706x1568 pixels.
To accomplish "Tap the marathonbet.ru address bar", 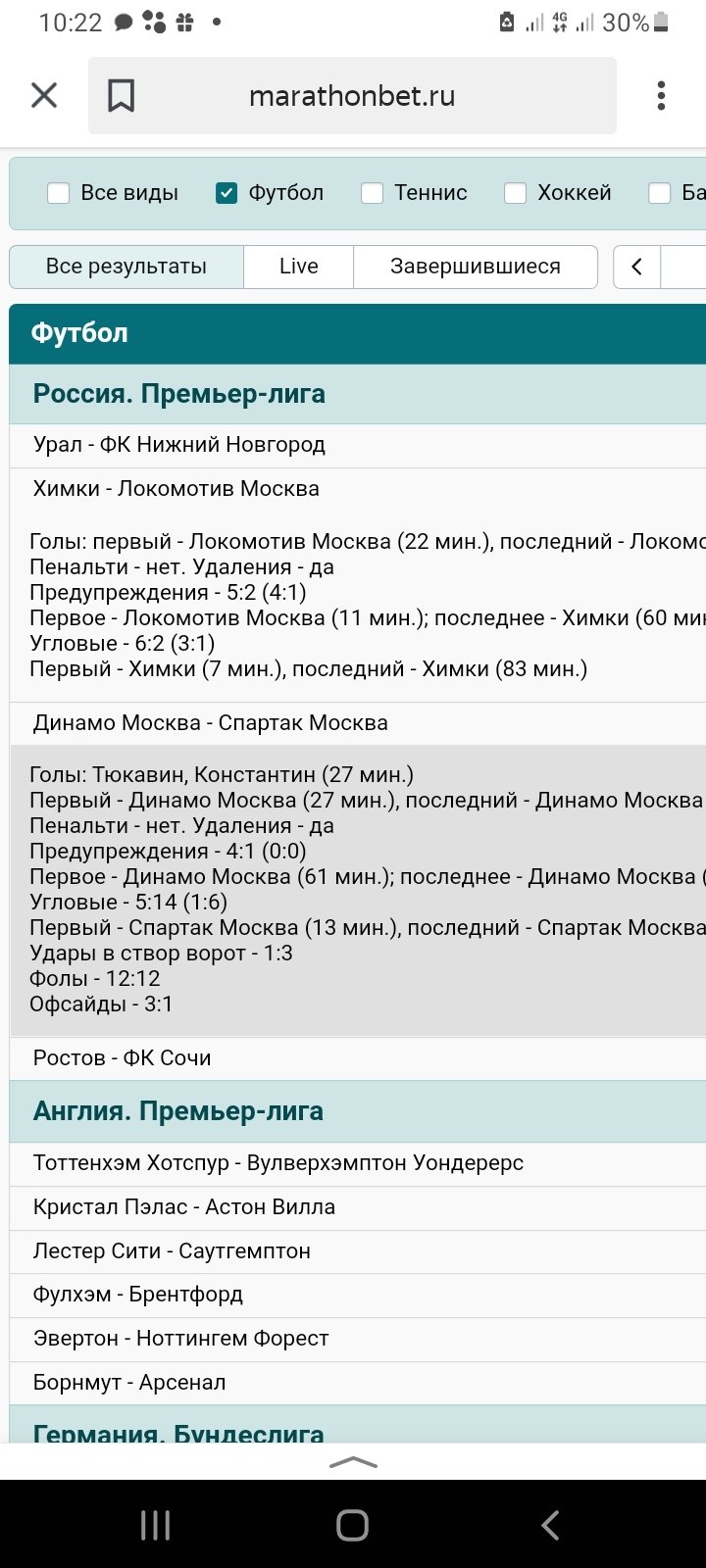I will 352,96.
